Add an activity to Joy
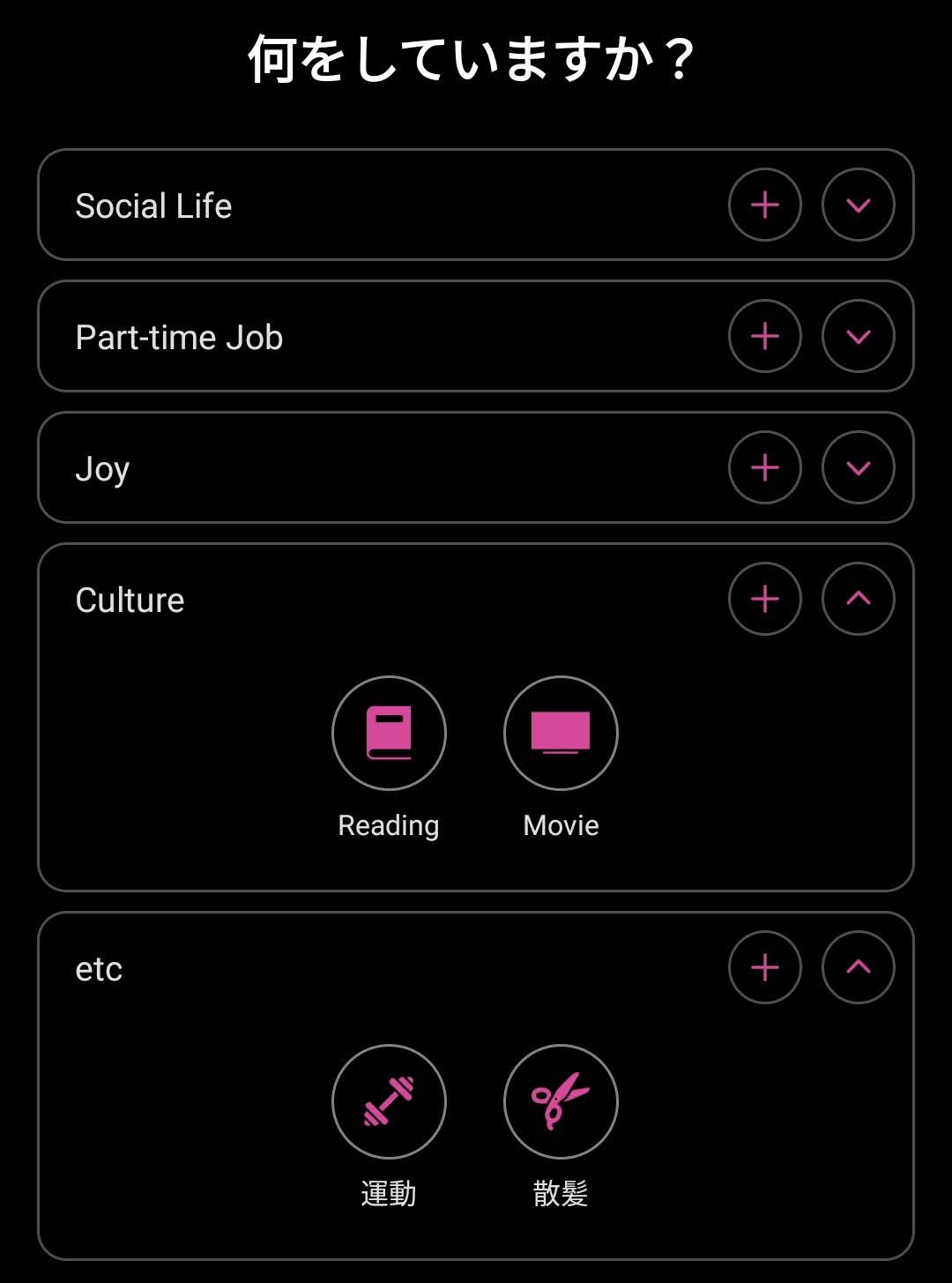Image resolution: width=952 pixels, height=1283 pixels. [x=764, y=467]
